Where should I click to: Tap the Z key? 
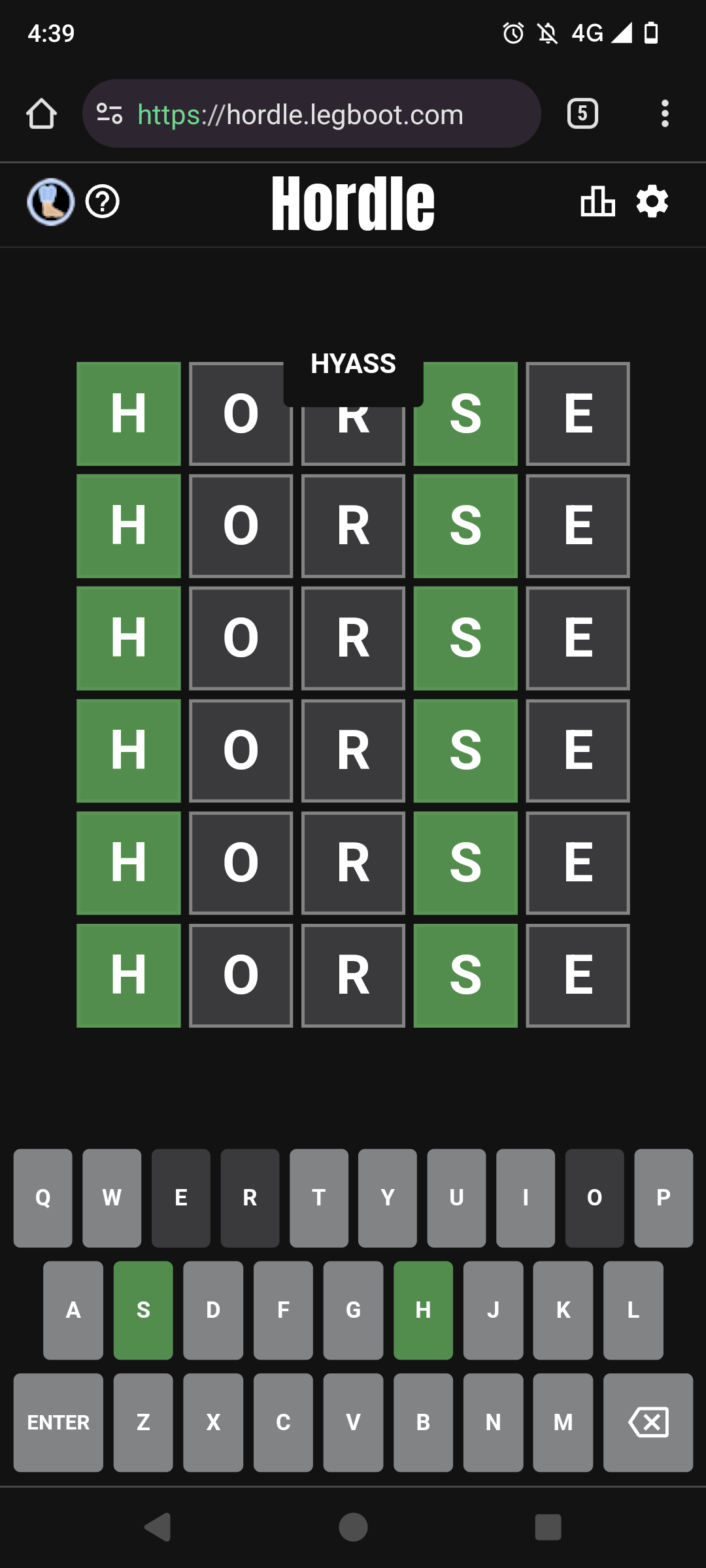pos(143,1422)
